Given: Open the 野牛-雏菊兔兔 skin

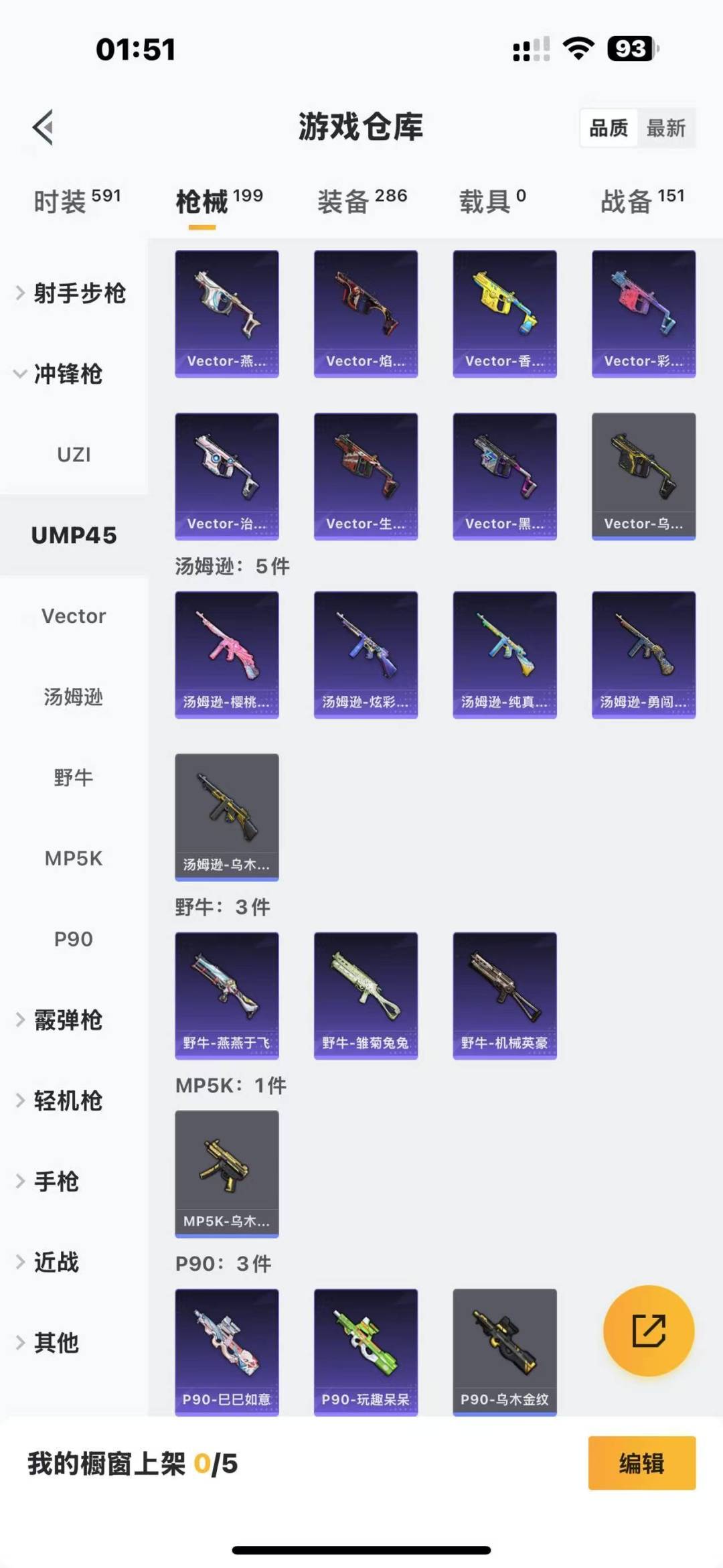Looking at the screenshot, I should (366, 995).
